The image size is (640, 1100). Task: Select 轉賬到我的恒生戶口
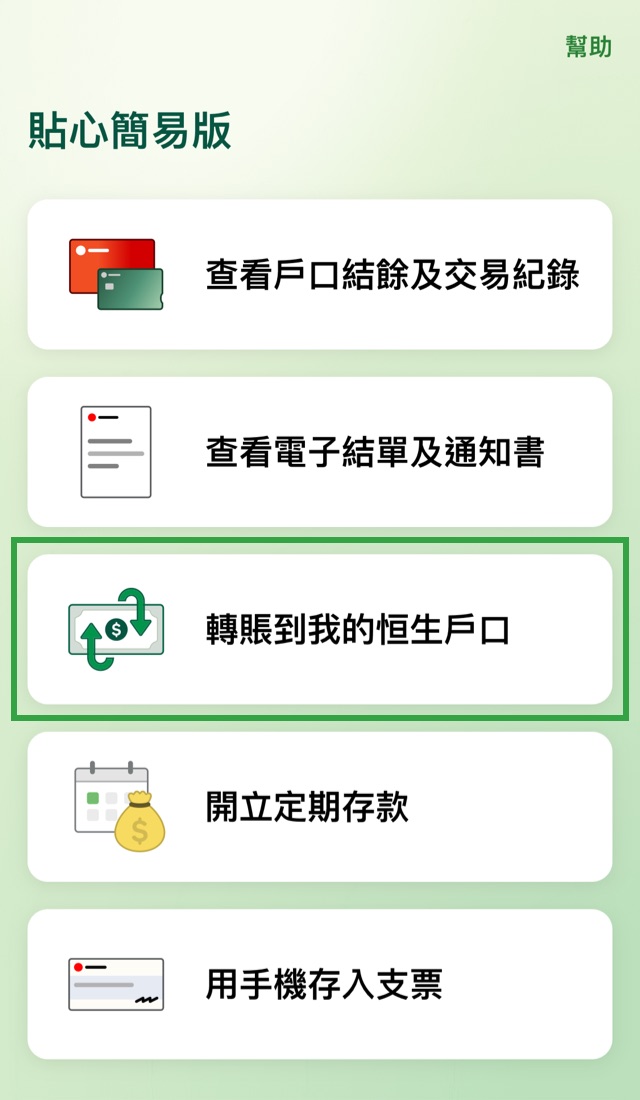(320, 630)
